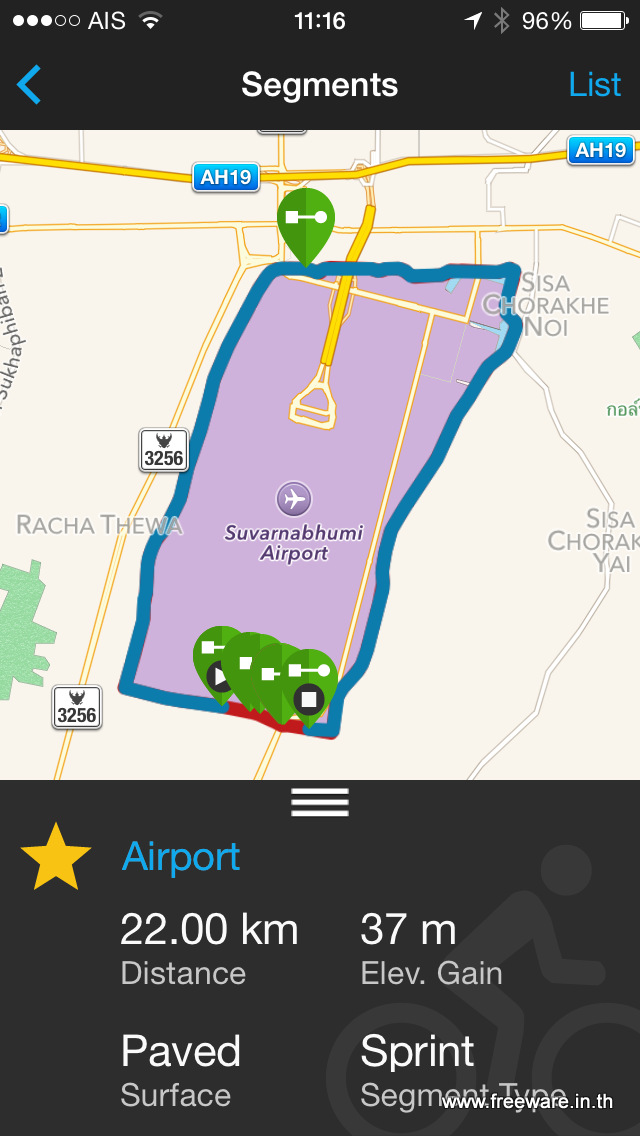Viewport: 640px width, 1136px height.
Task: Toggle the favorite star for Airport
Action: click(56, 857)
